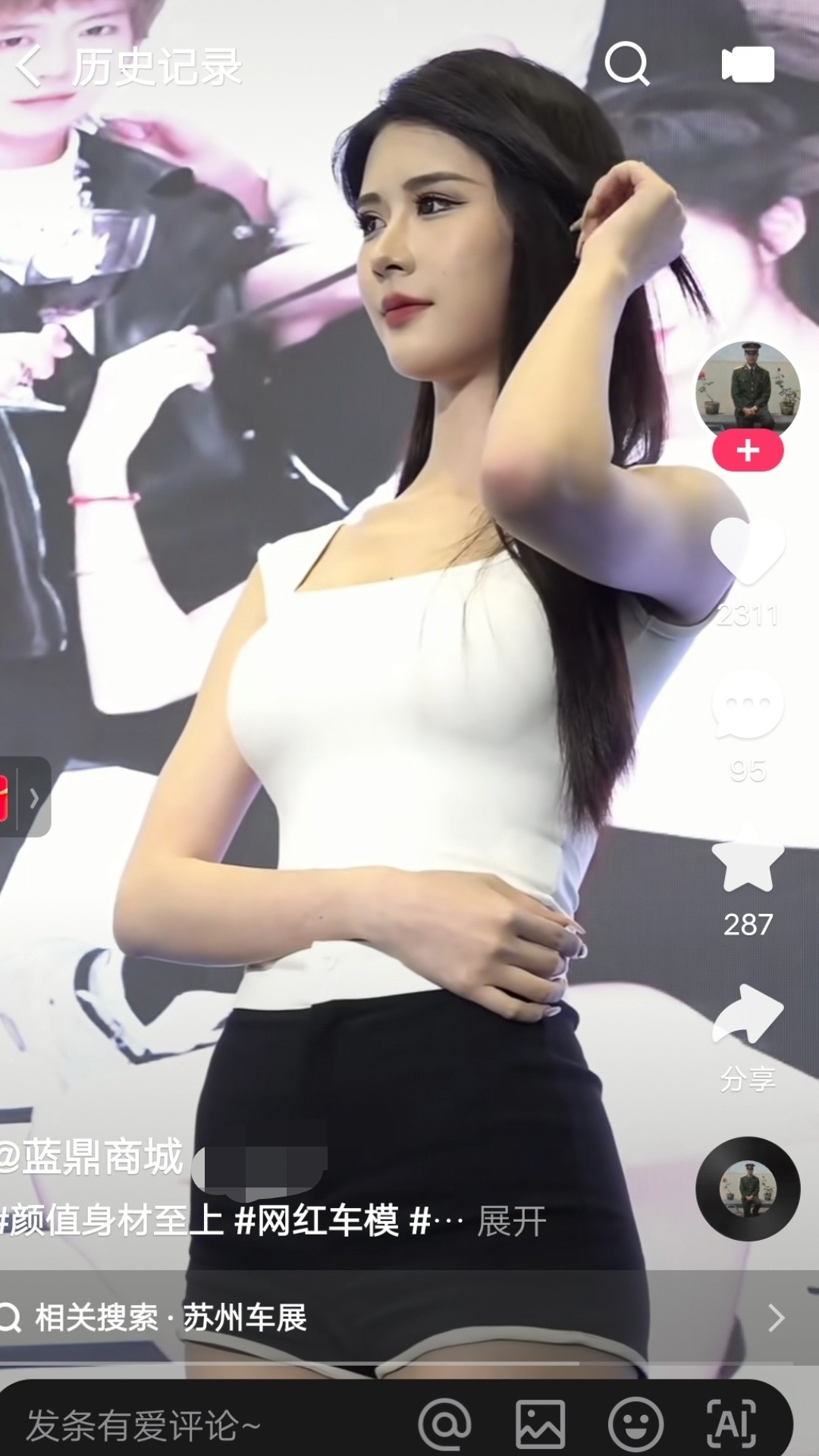Viewport: 819px width, 1456px height.
Task: Open the spinning music disc
Action: click(x=748, y=1188)
